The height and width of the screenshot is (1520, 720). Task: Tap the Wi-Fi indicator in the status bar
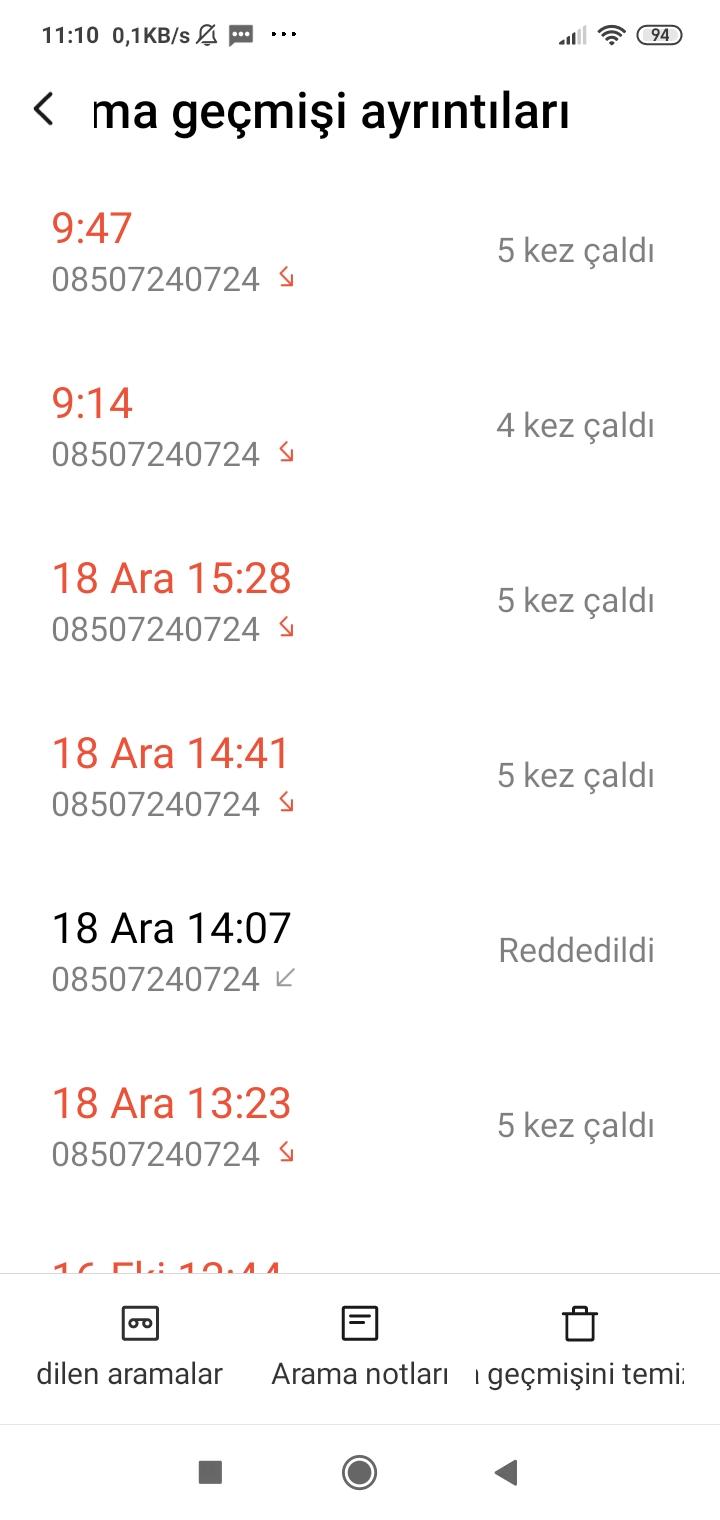pyautogui.click(x=611, y=33)
